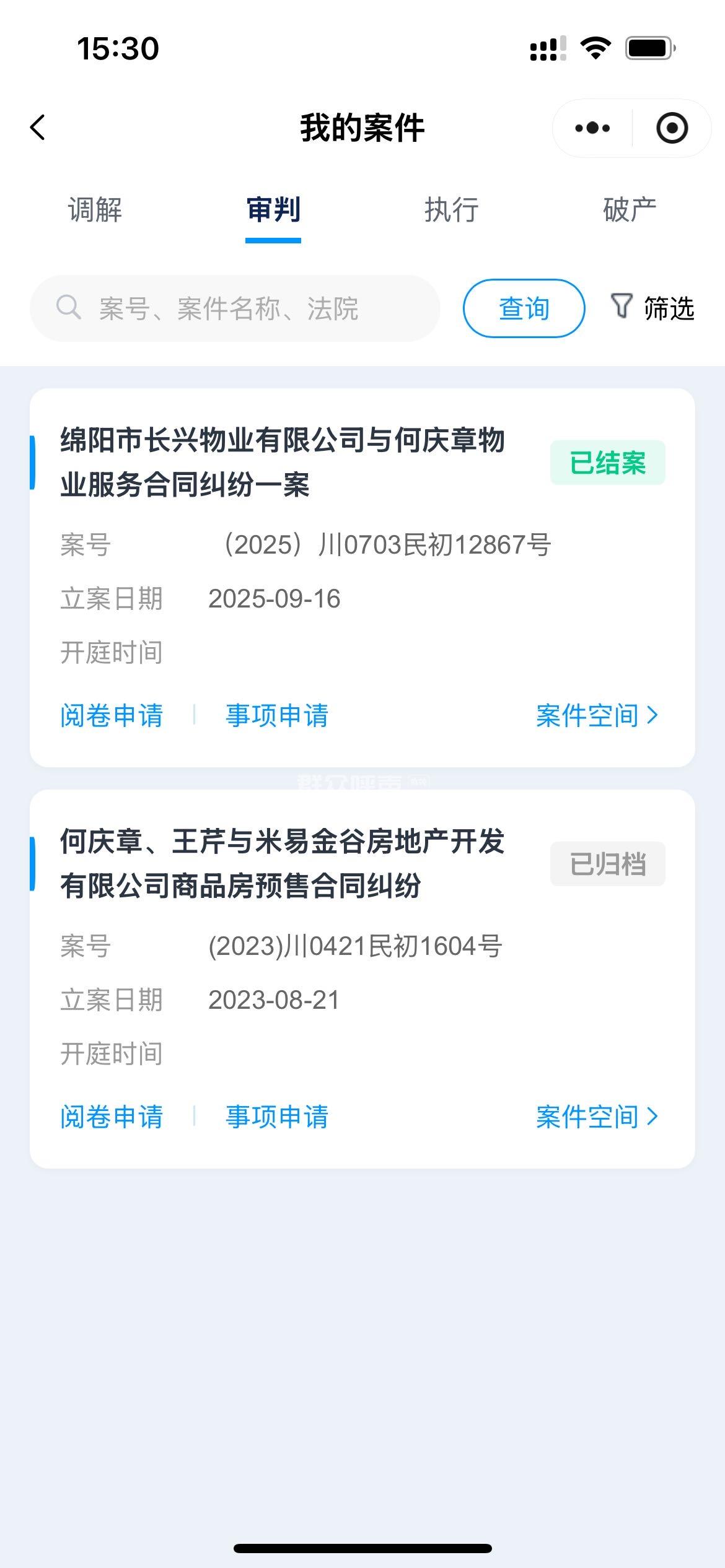Open the 破产 tab
Image resolution: width=725 pixels, height=1568 pixels.
point(630,210)
